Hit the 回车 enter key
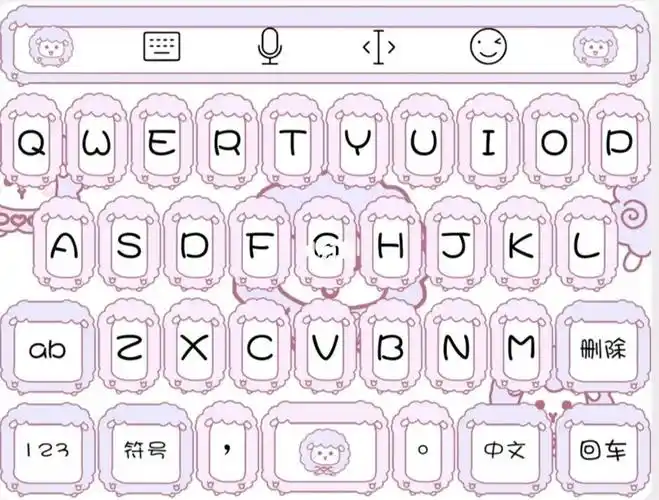This screenshot has height=500, width=659. pos(604,450)
